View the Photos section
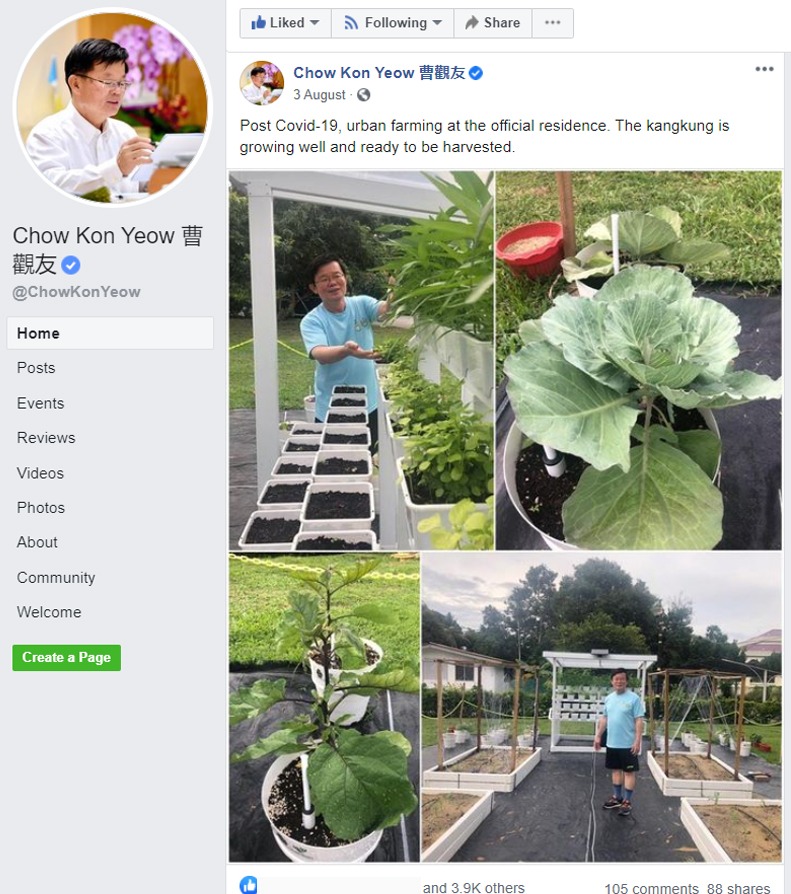The image size is (791, 894). tap(41, 508)
